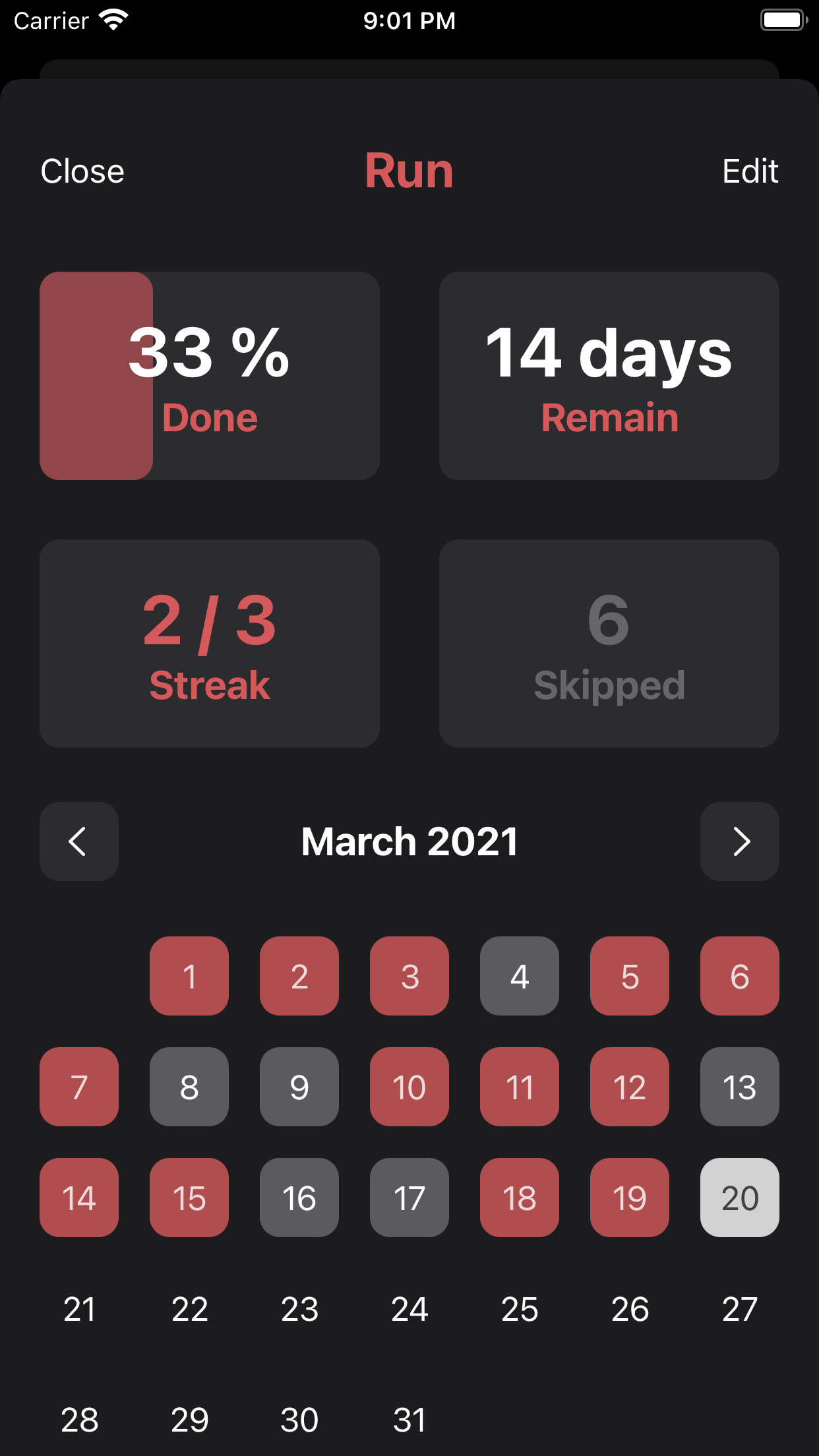Go to next month with right chevron
Image resolution: width=819 pixels, height=1456 pixels.
tap(740, 842)
